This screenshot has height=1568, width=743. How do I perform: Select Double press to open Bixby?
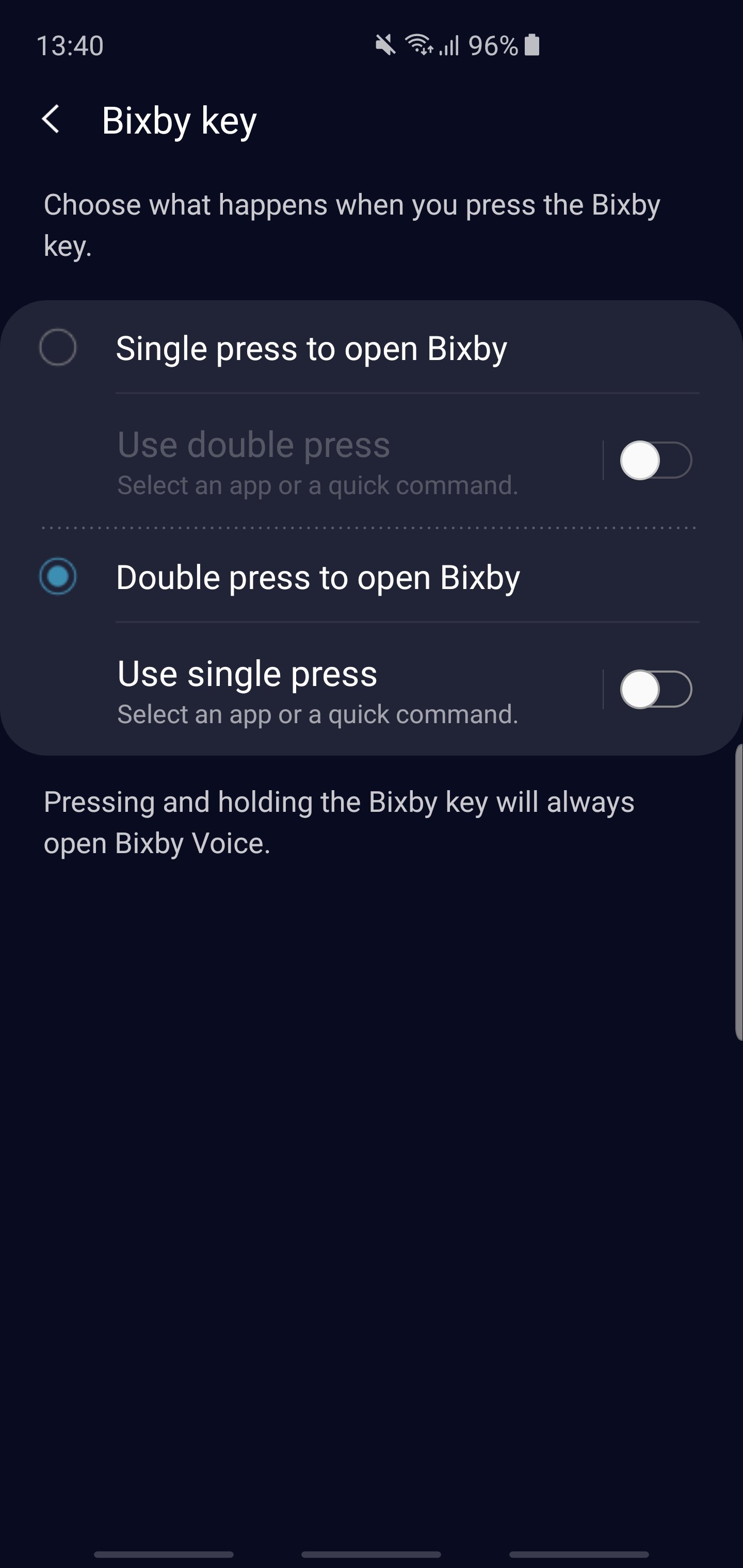[x=371, y=577]
